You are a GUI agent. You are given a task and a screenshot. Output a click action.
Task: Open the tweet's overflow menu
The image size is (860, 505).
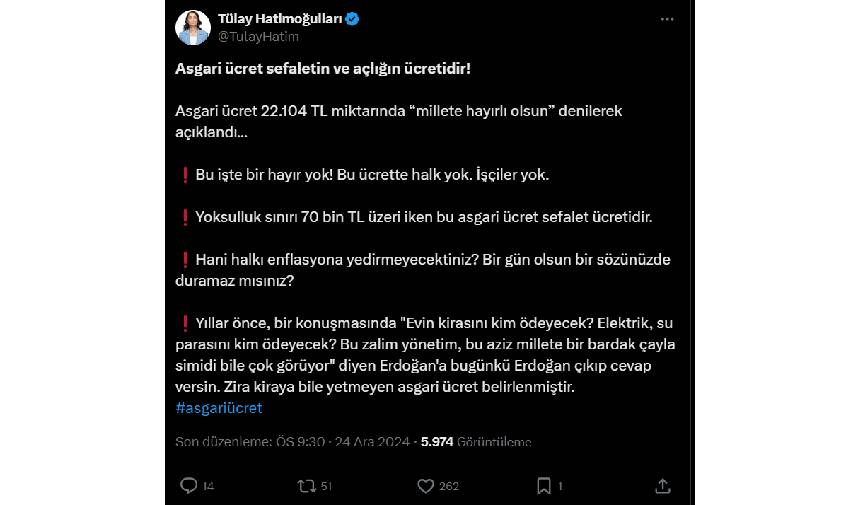tap(668, 19)
